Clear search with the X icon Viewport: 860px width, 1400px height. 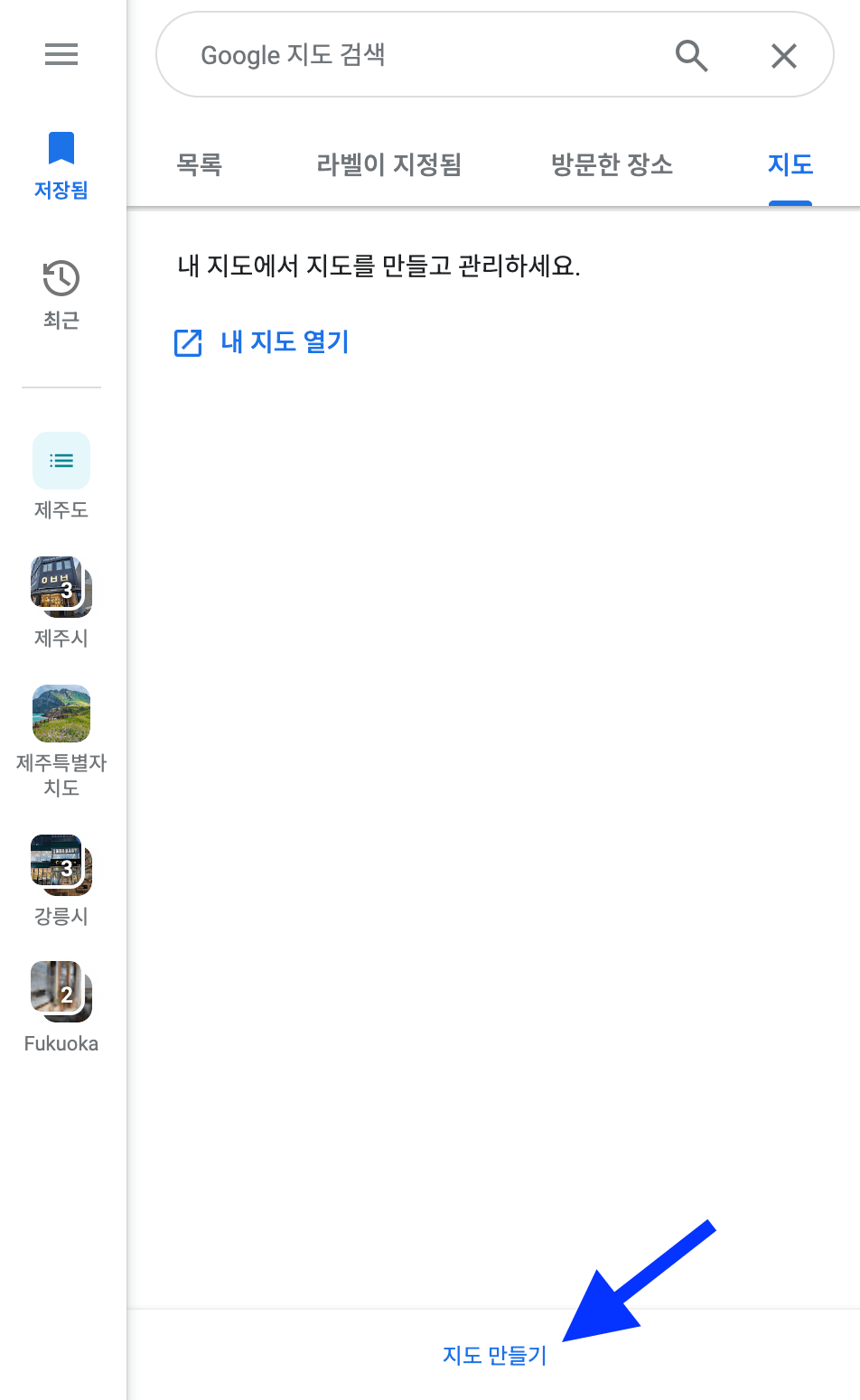783,55
